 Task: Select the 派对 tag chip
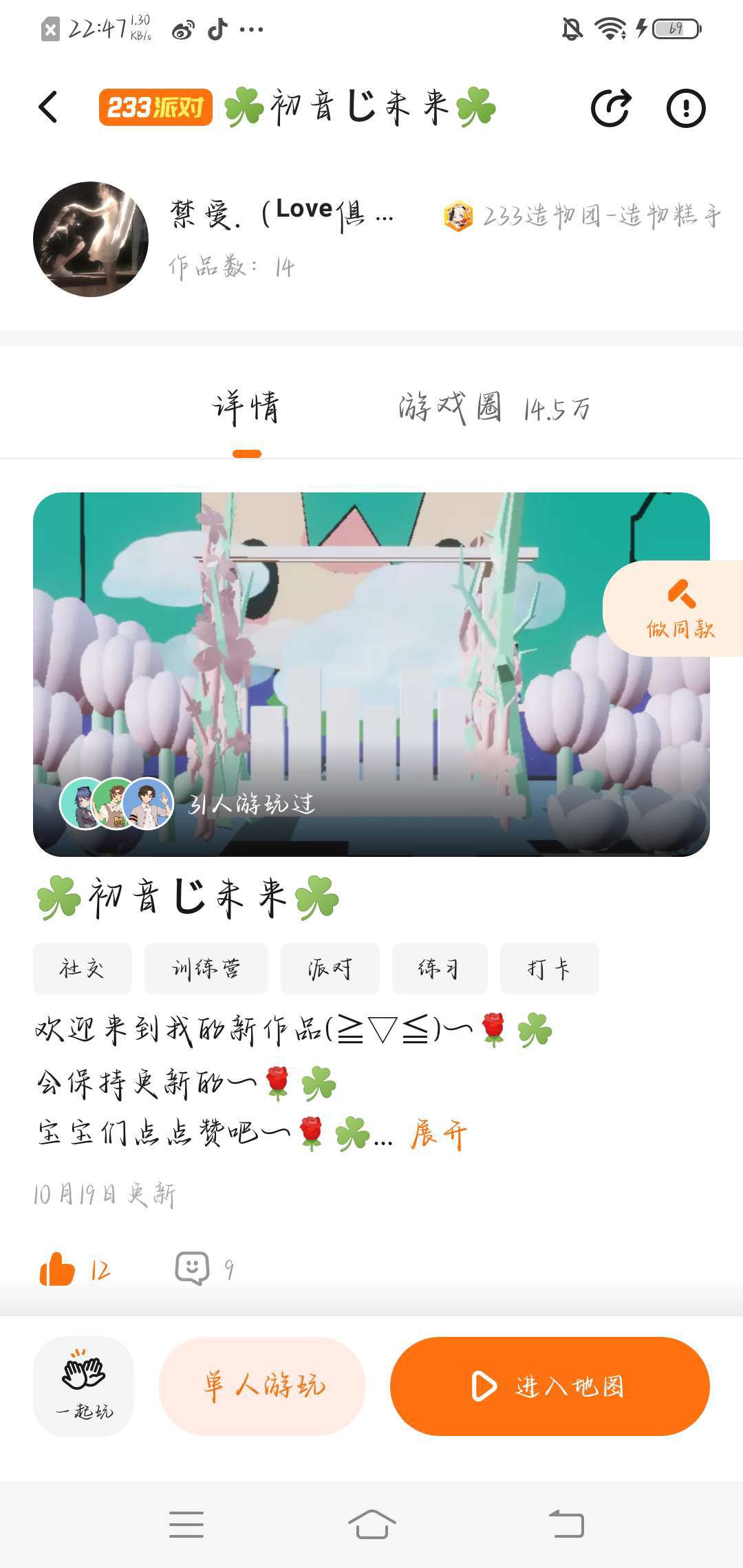(330, 968)
